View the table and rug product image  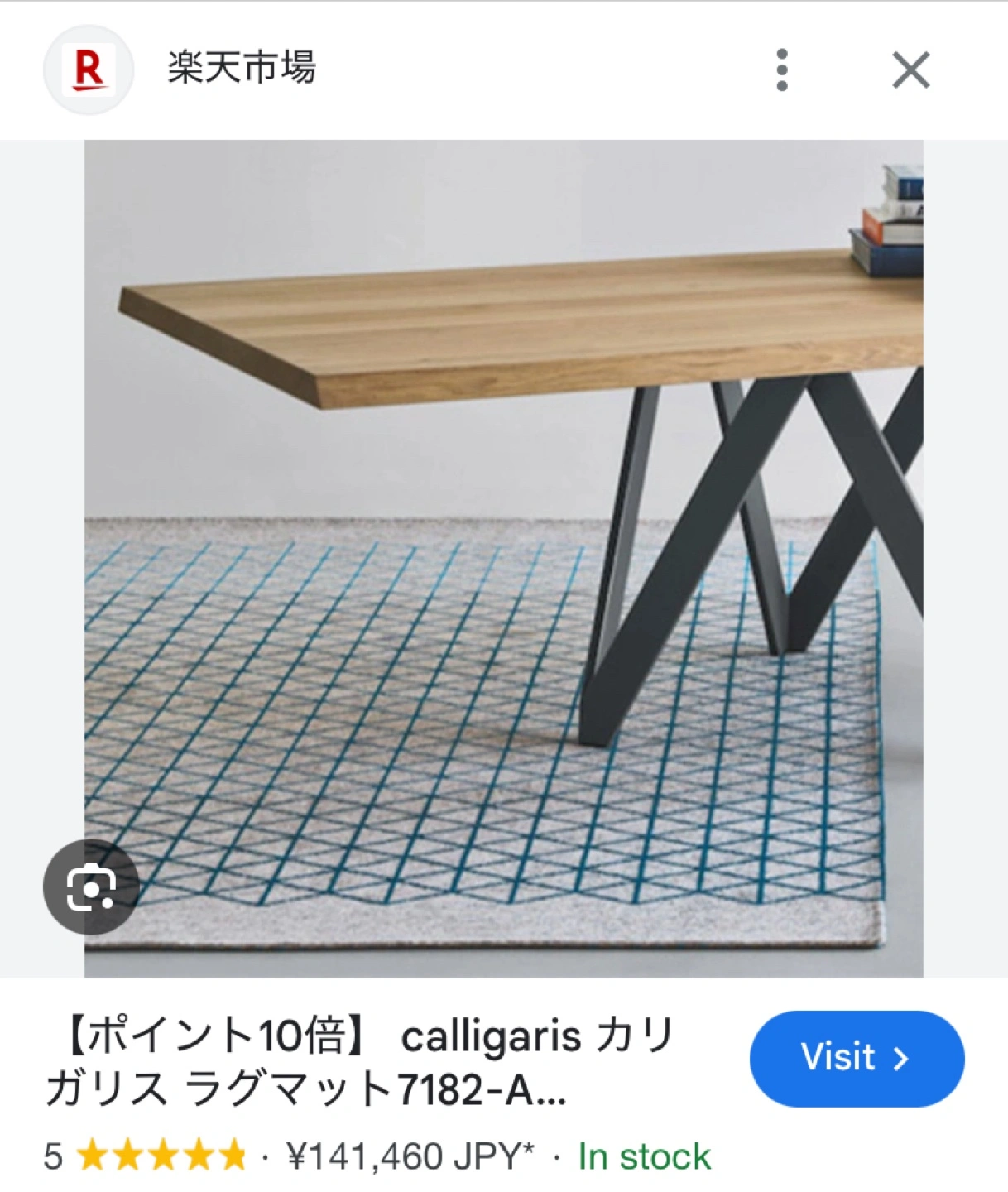coord(503,558)
